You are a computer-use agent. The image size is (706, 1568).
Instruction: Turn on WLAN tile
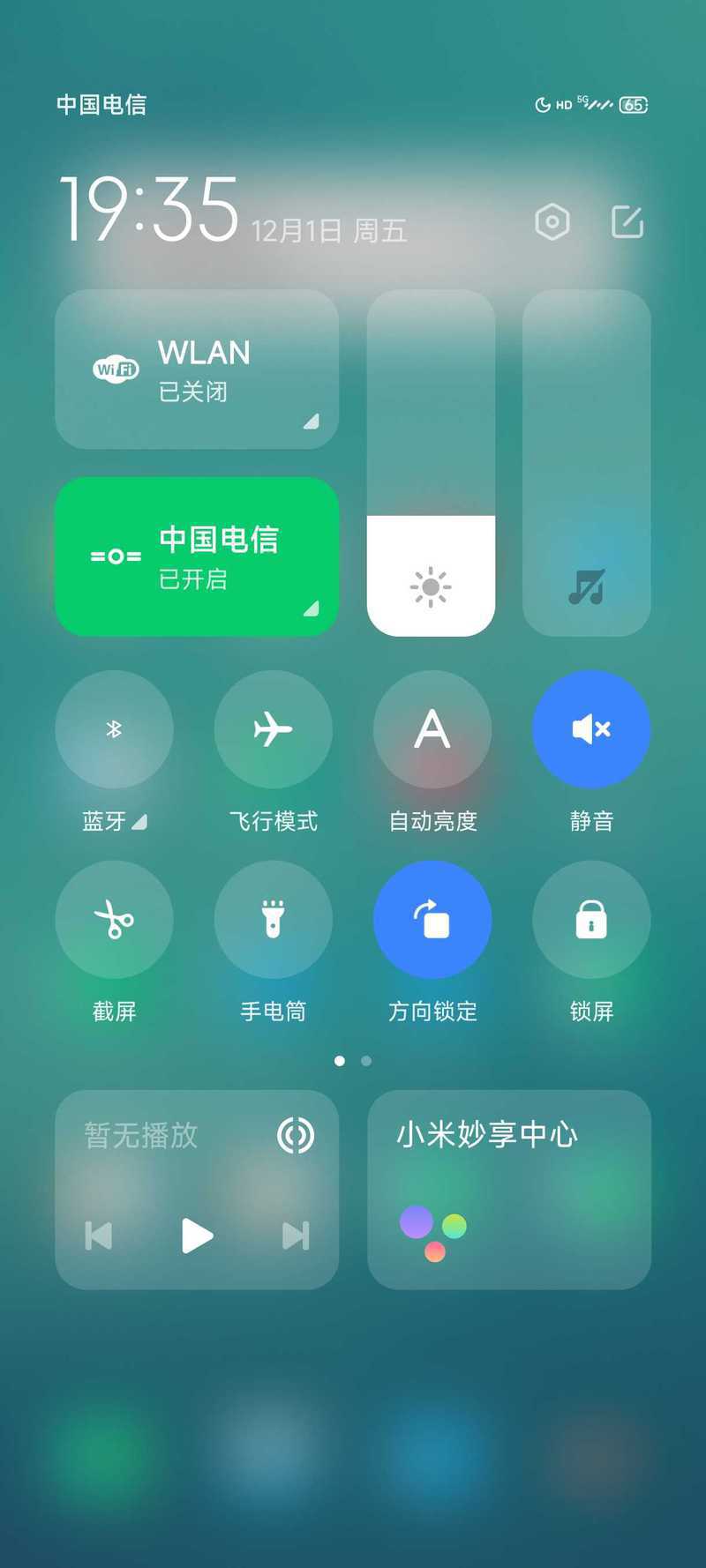(x=197, y=370)
